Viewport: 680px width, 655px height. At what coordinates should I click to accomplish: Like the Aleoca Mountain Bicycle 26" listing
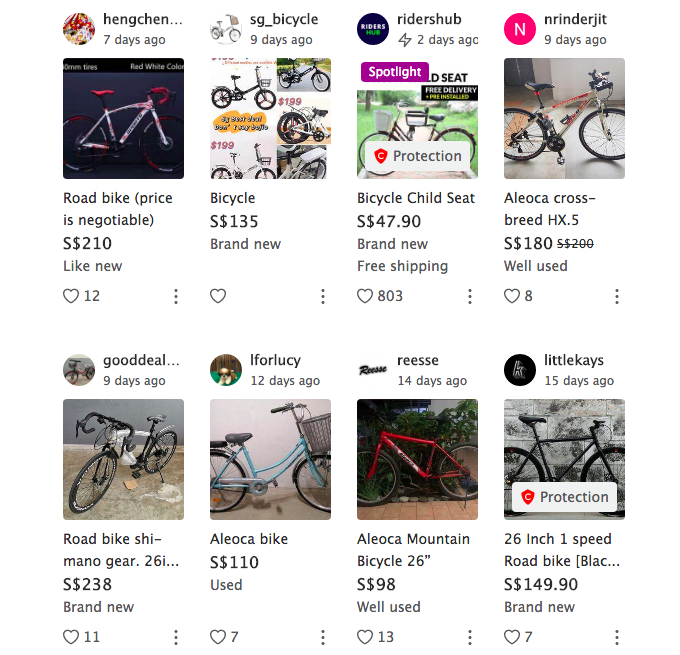point(365,637)
